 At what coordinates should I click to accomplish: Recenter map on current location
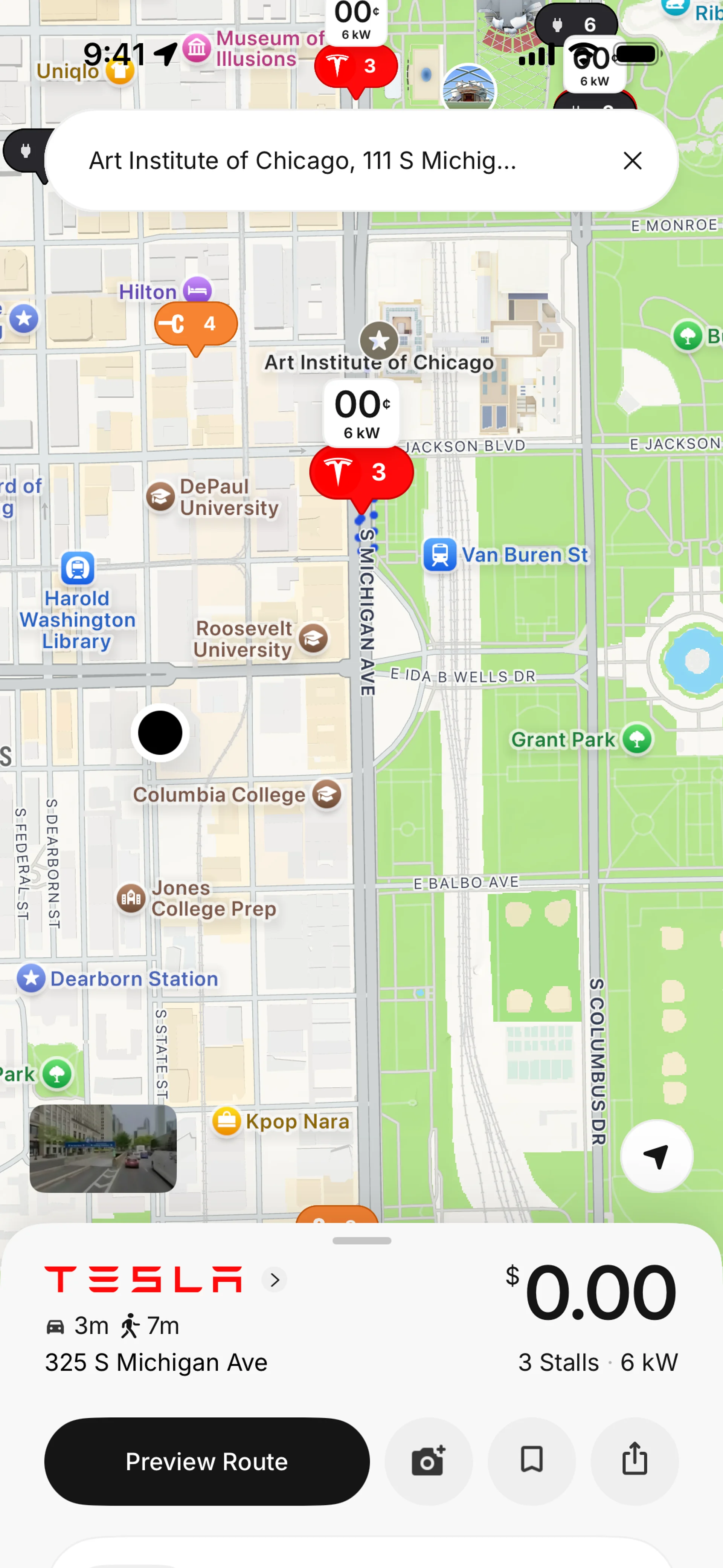(x=656, y=1155)
